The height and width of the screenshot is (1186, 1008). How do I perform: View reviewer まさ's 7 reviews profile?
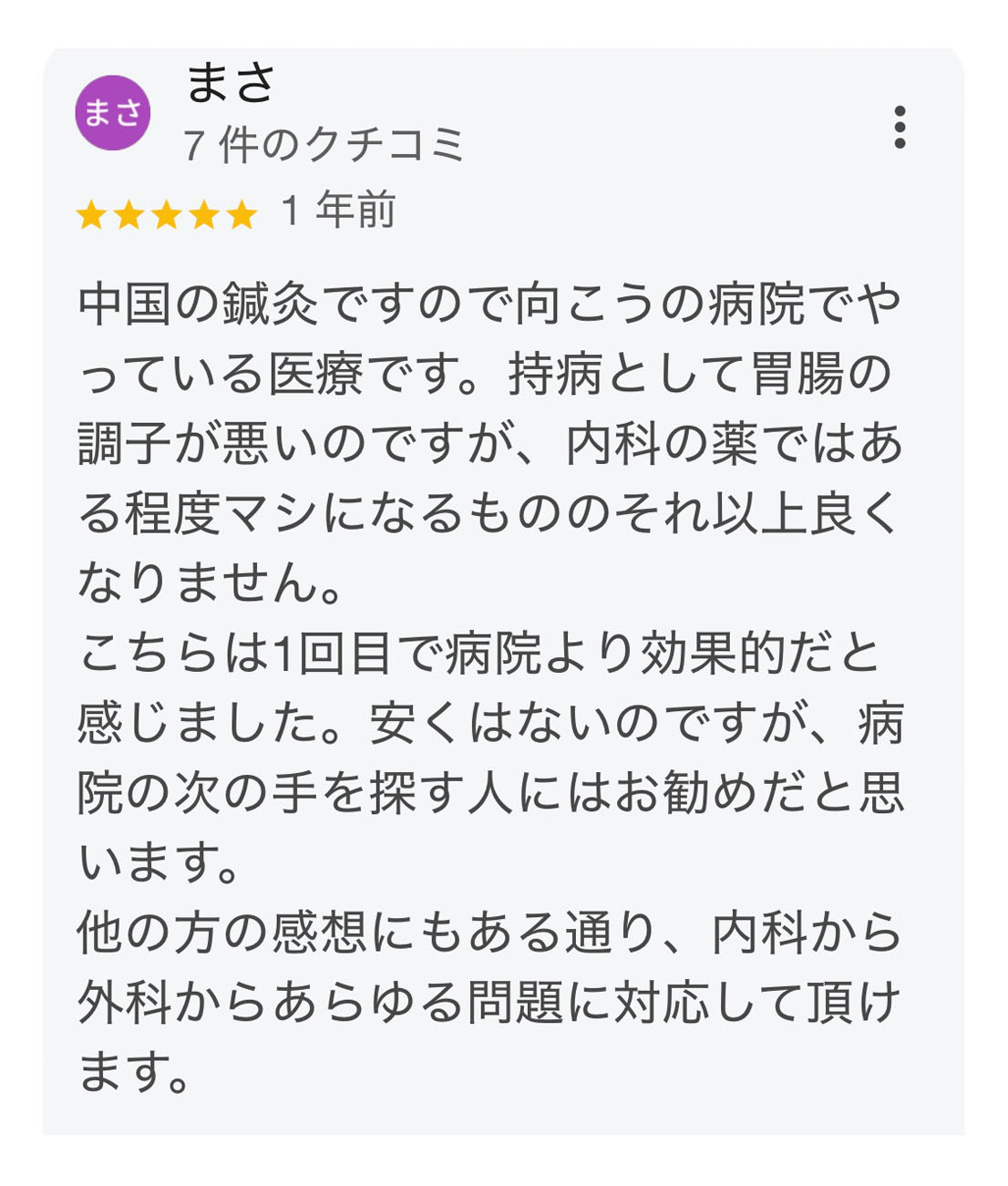coord(324,145)
